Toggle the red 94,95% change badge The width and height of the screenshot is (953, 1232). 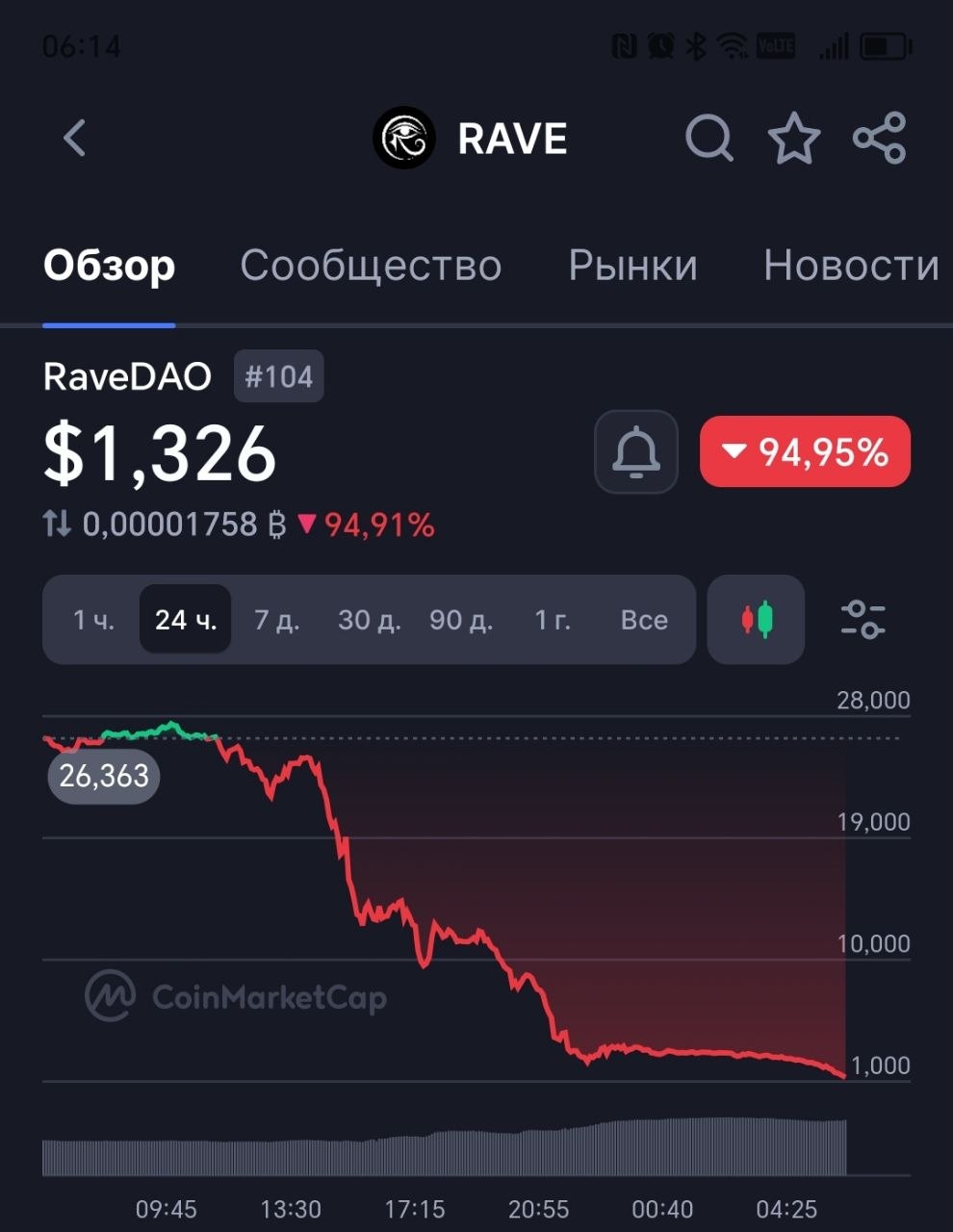pos(805,452)
